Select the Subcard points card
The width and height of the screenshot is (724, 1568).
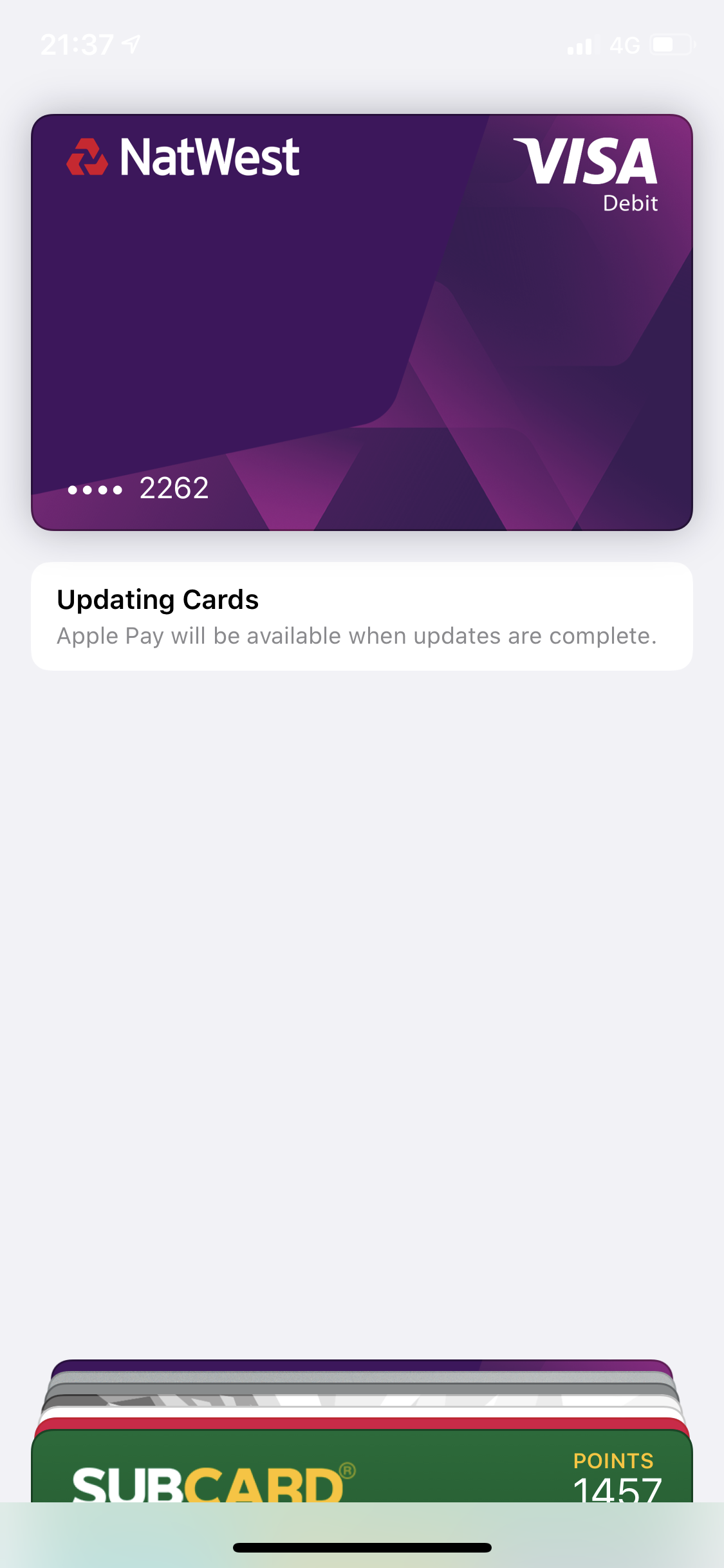[362, 1467]
